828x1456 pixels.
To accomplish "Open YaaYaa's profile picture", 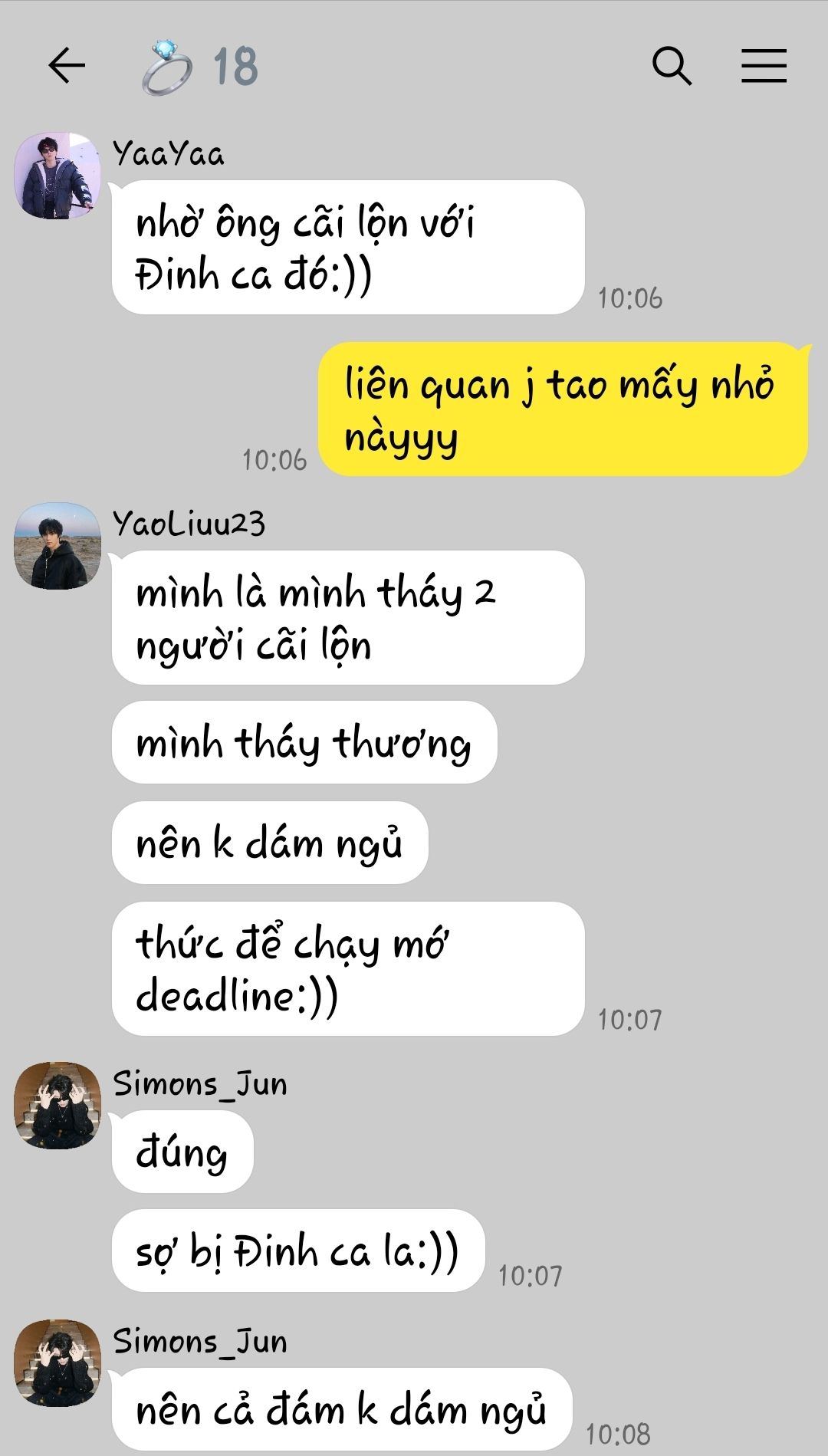I will 58,176.
